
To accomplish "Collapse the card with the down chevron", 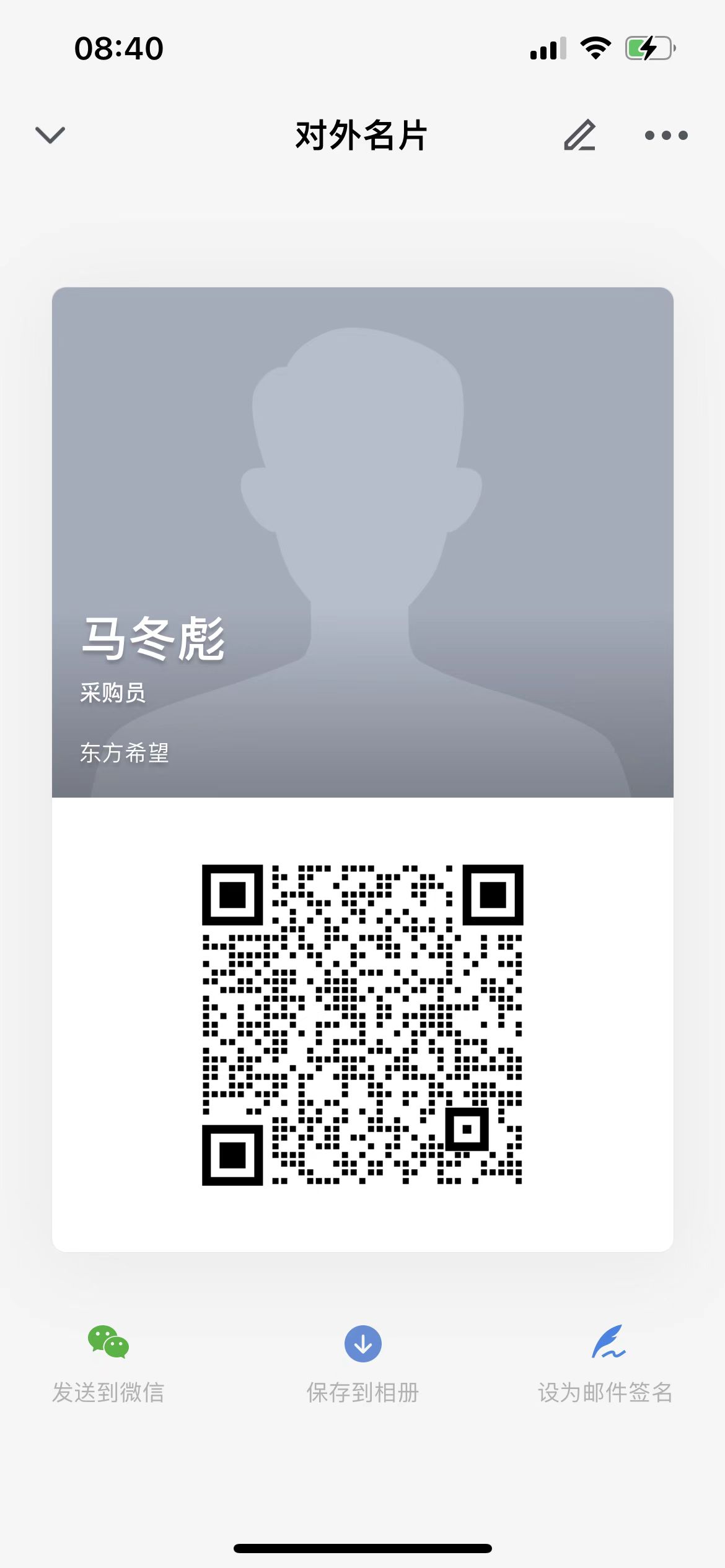I will (x=50, y=135).
